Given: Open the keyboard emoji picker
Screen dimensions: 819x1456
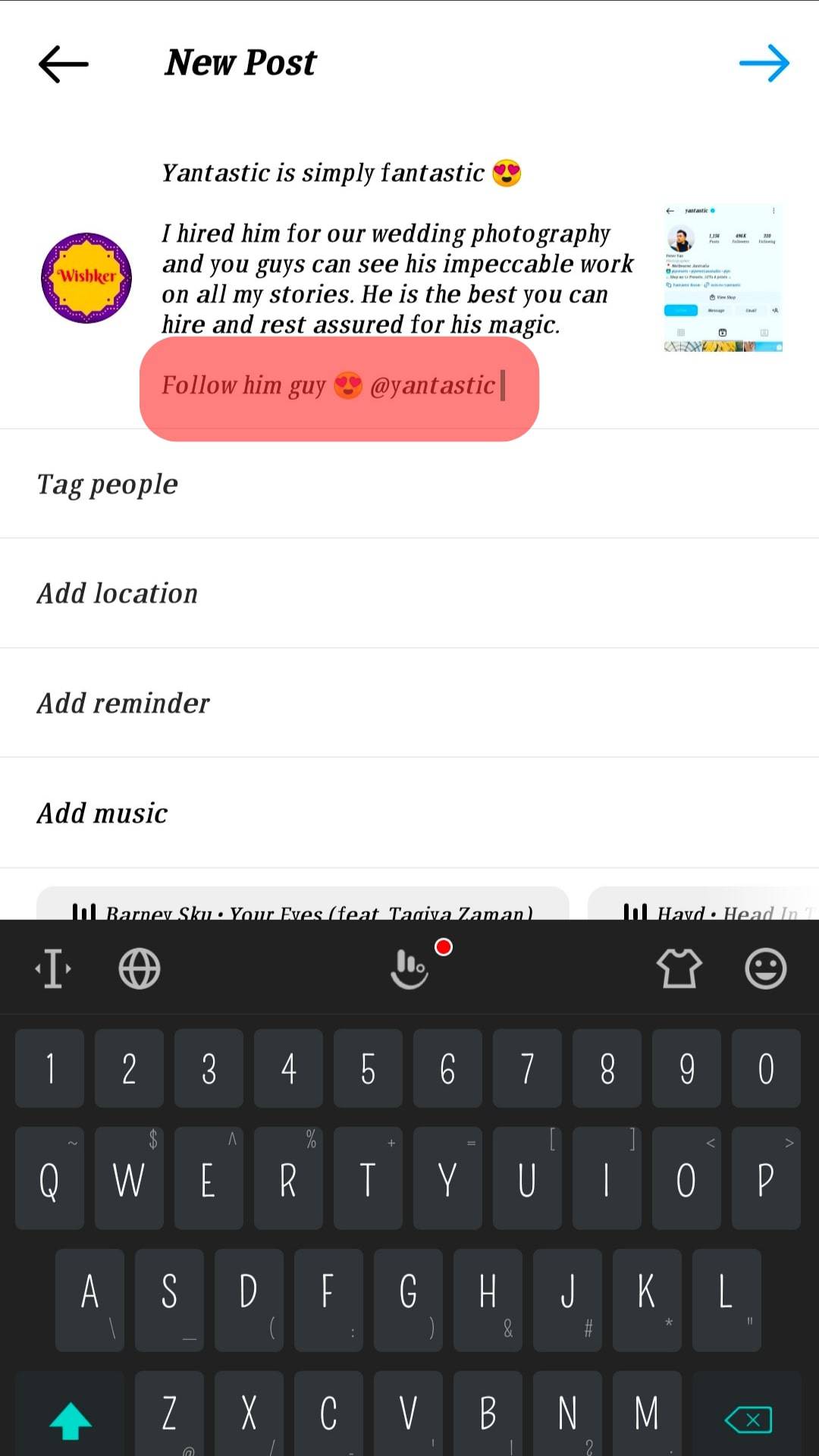Looking at the screenshot, I should 765,968.
